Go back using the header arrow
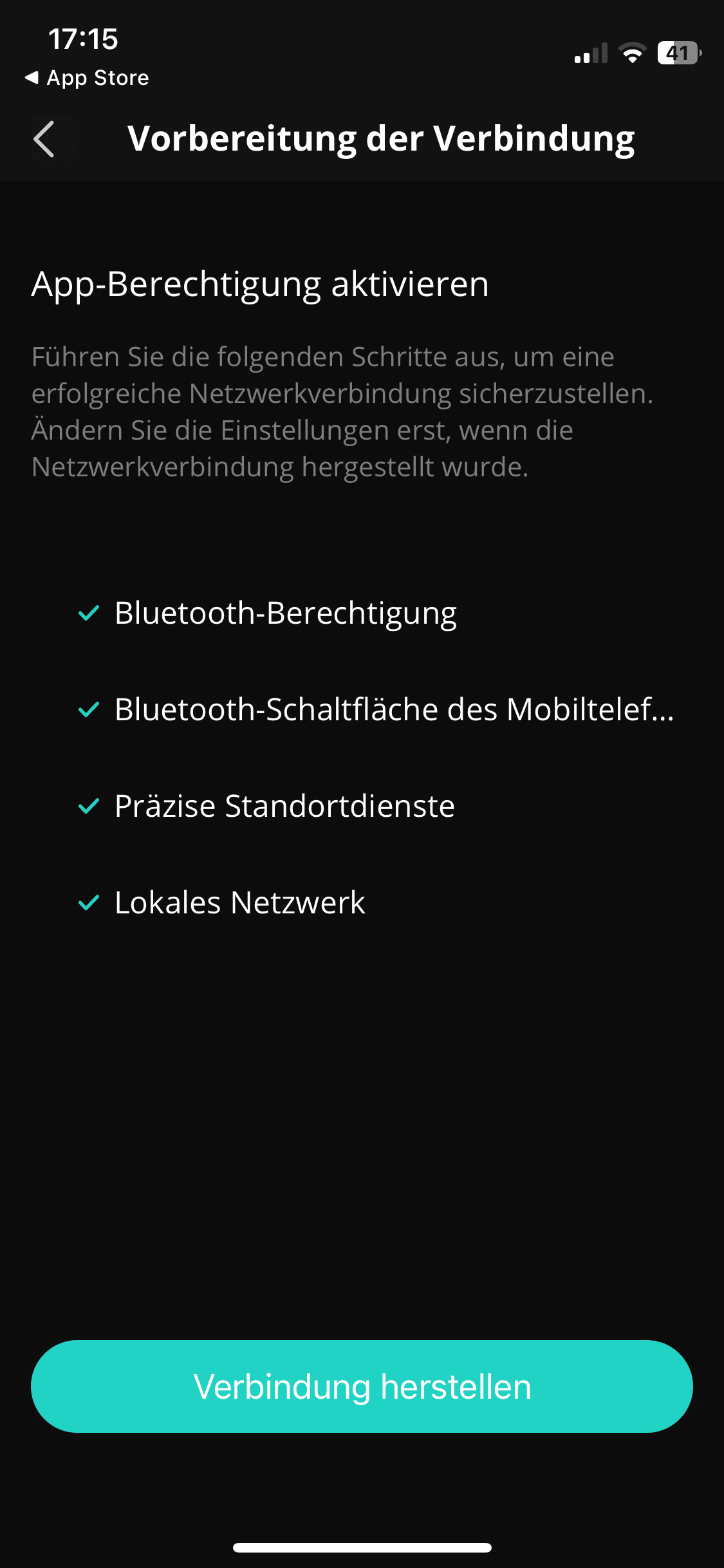The width and height of the screenshot is (724, 1568). coord(44,139)
